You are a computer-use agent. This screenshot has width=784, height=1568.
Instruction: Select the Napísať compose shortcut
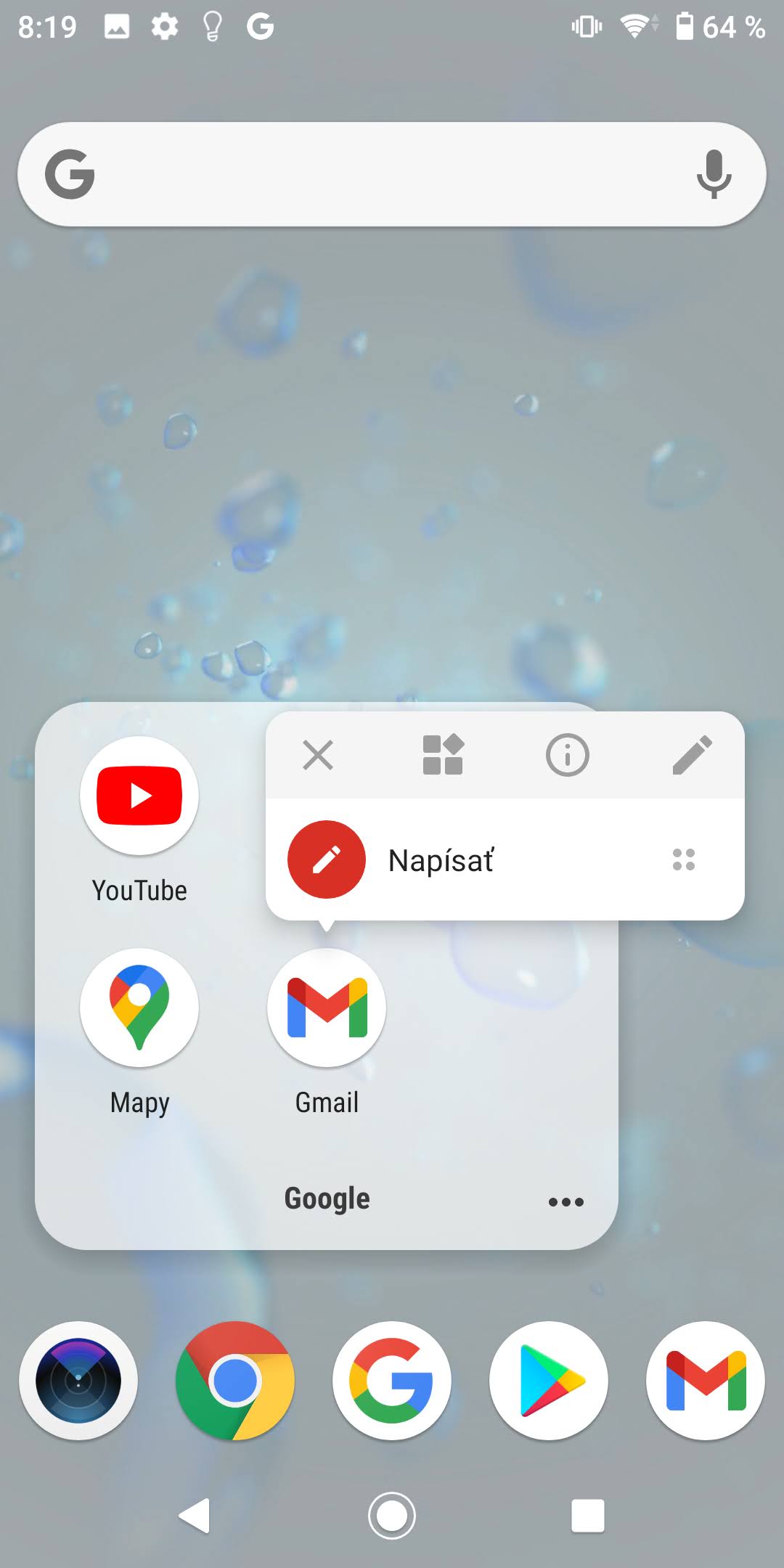point(505,859)
